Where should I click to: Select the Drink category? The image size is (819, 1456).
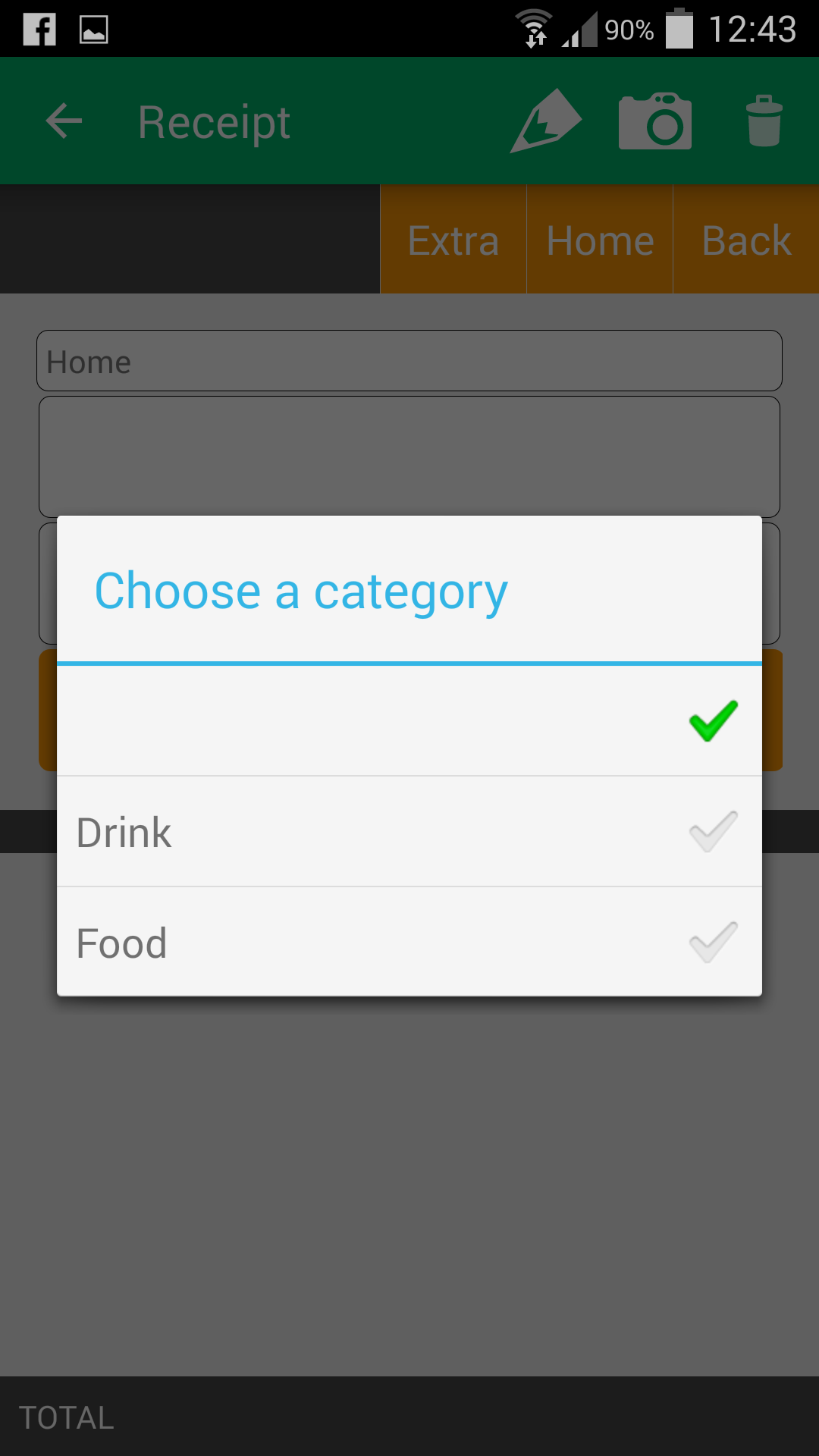click(x=409, y=832)
